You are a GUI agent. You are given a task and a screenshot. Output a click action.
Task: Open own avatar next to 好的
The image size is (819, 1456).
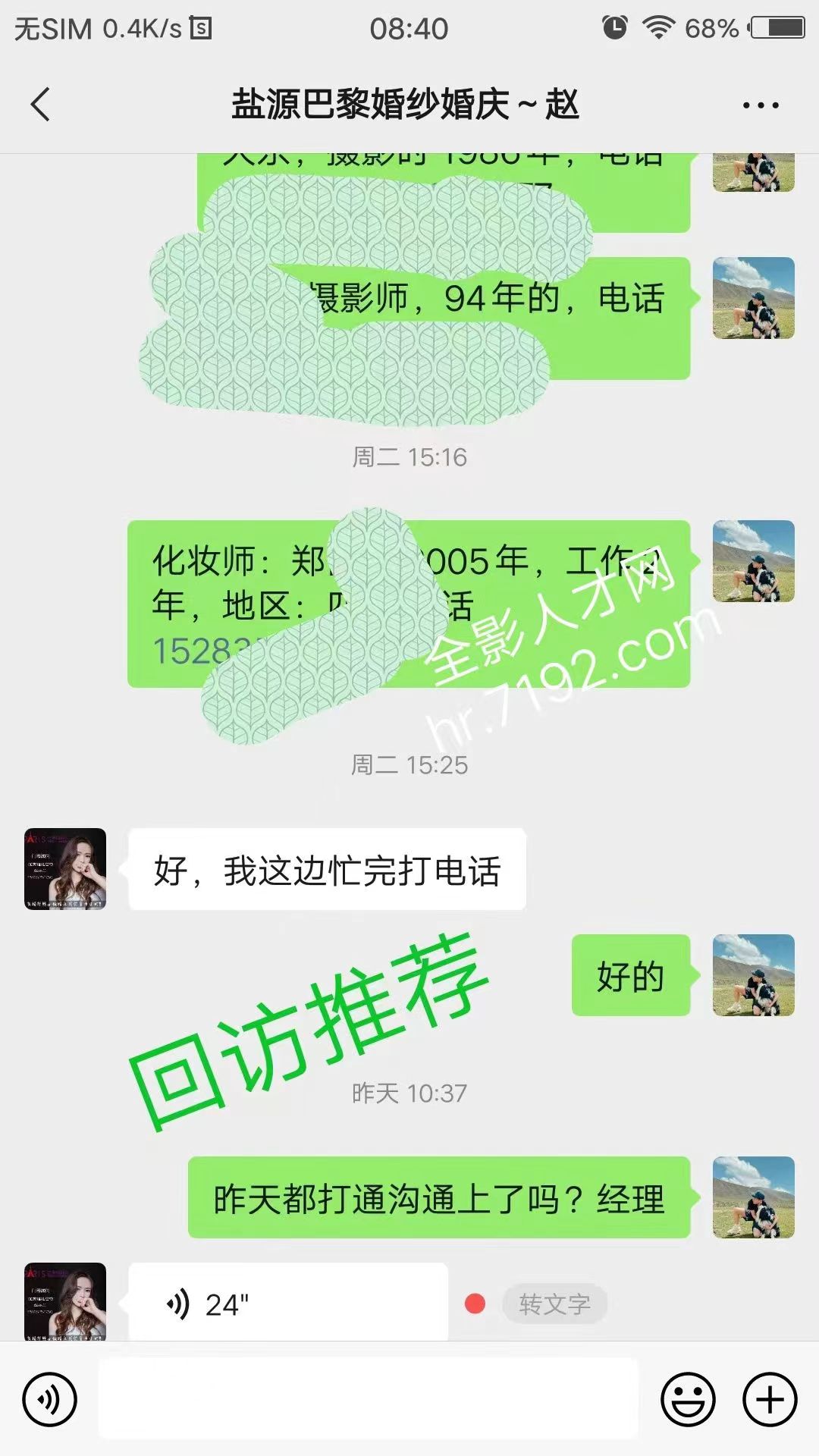tap(753, 975)
